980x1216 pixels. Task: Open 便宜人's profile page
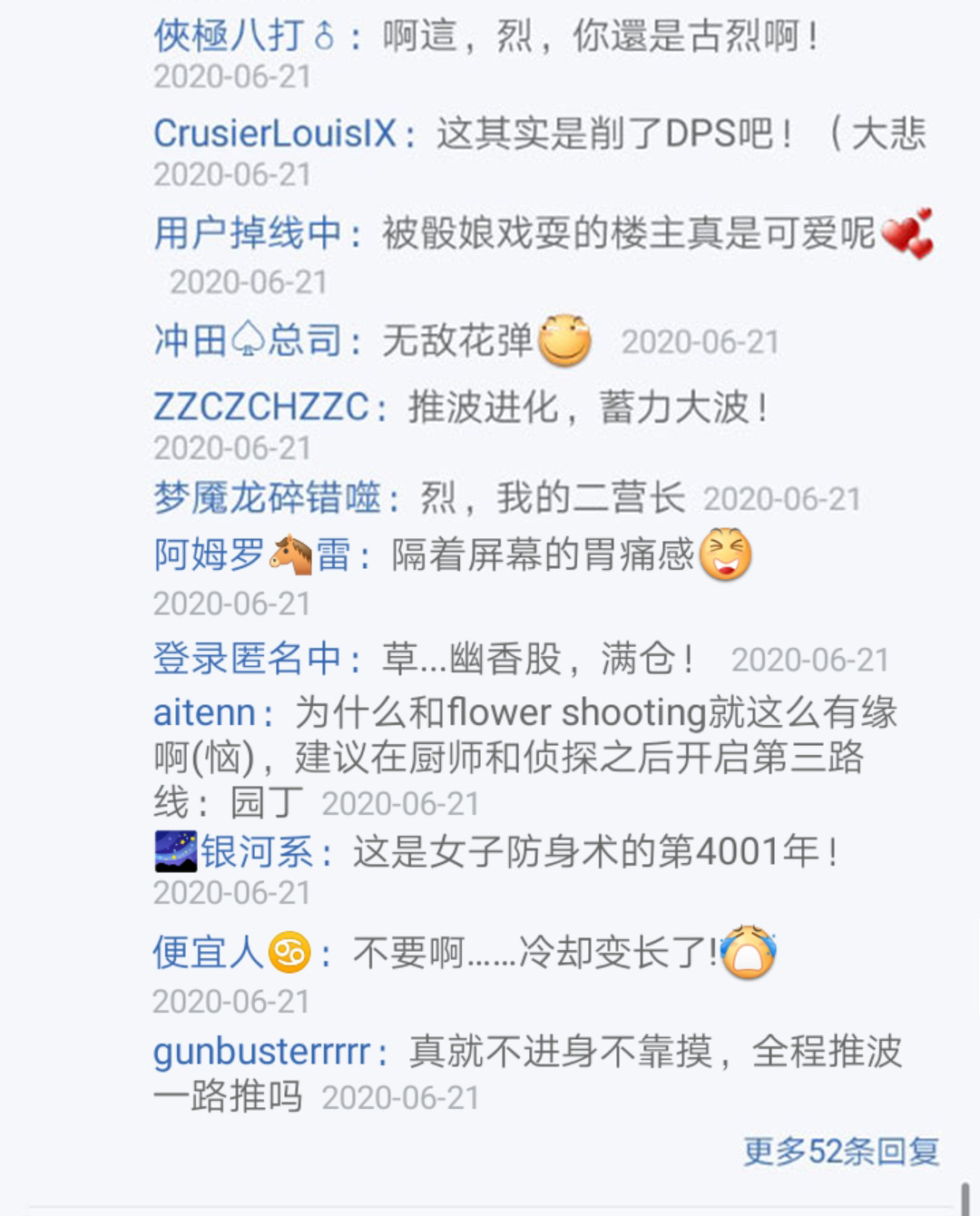[x=230, y=953]
